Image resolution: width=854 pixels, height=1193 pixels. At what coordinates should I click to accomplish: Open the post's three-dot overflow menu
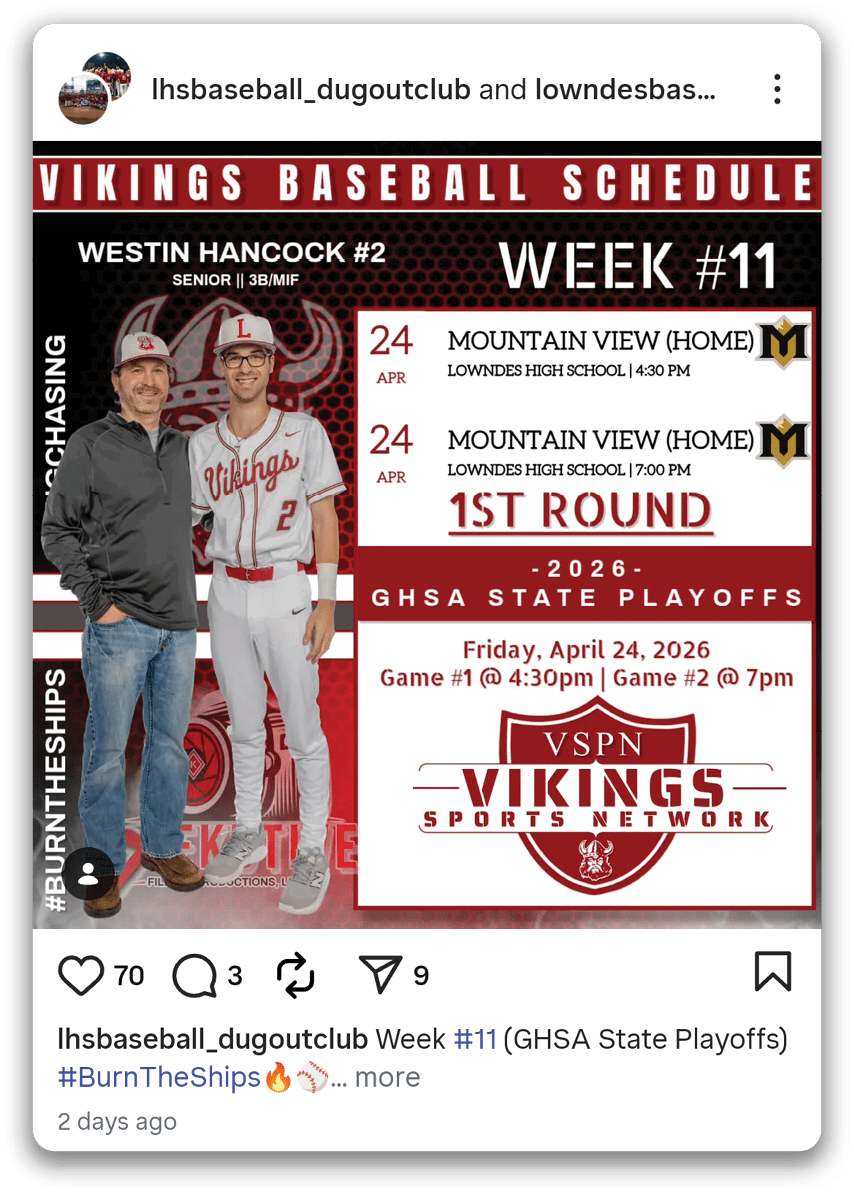point(777,90)
